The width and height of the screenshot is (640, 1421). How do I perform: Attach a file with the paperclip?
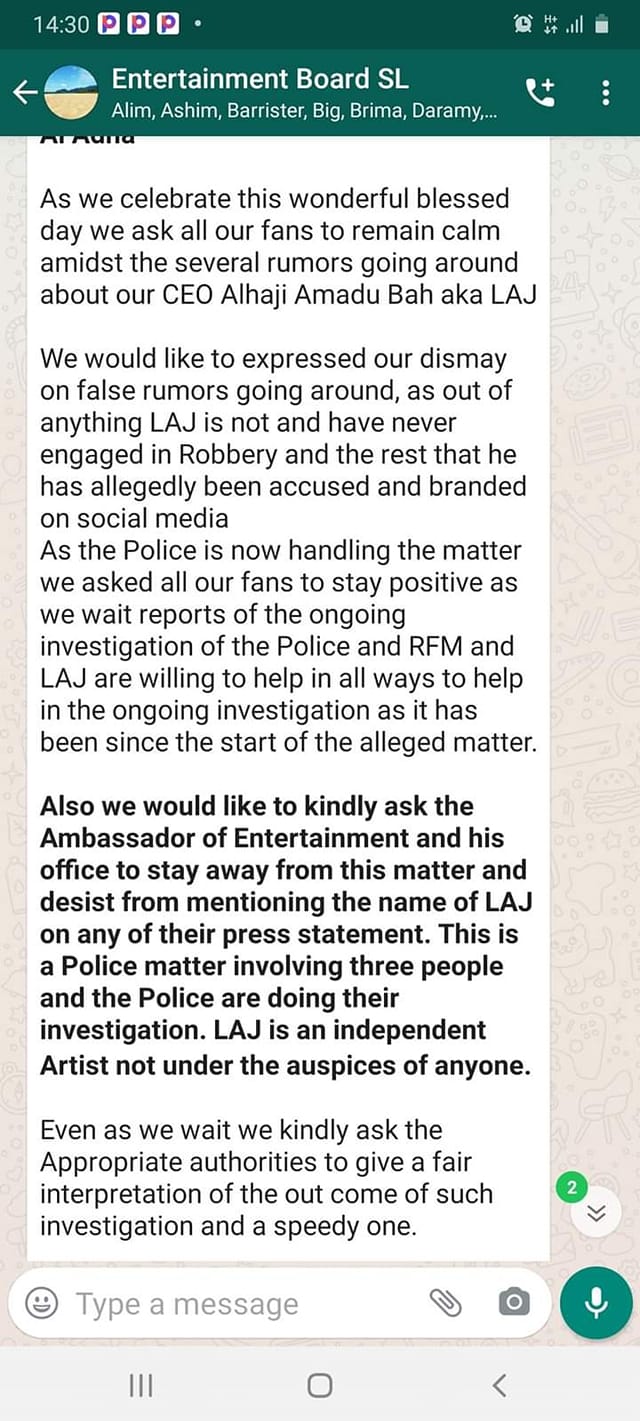pyautogui.click(x=445, y=1302)
